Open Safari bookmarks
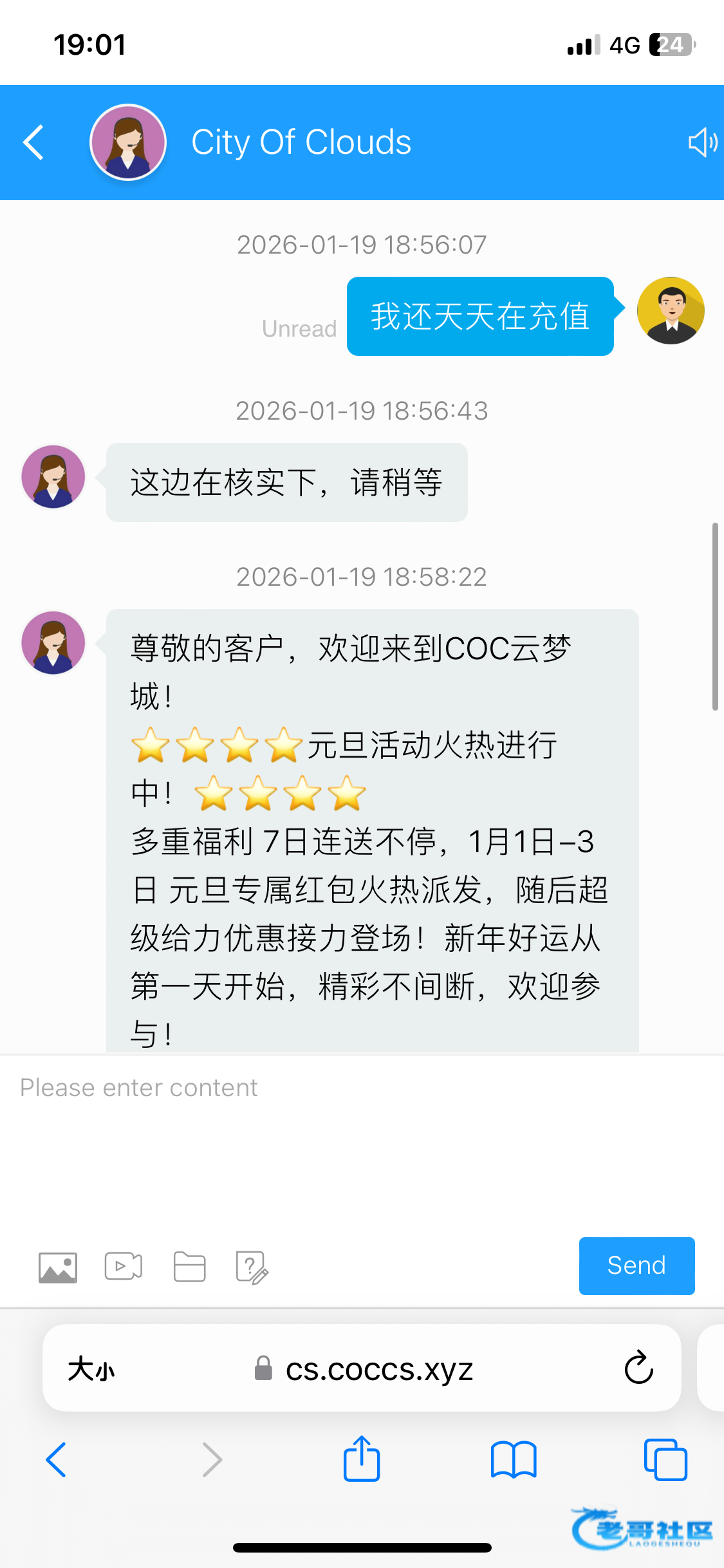Viewport: 724px width, 1568px height. point(513,1459)
